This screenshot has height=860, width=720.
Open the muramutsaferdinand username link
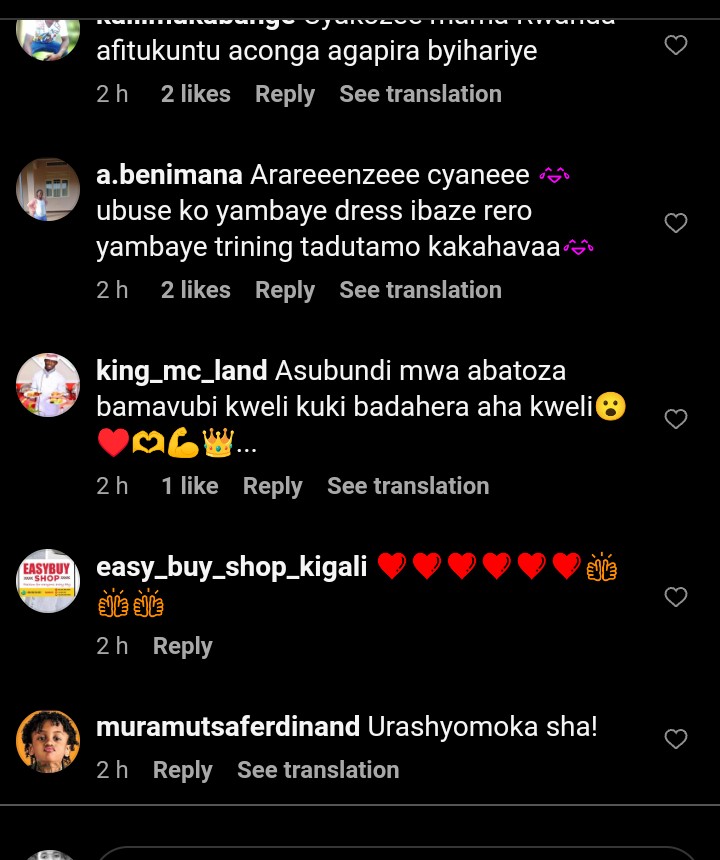[227, 727]
